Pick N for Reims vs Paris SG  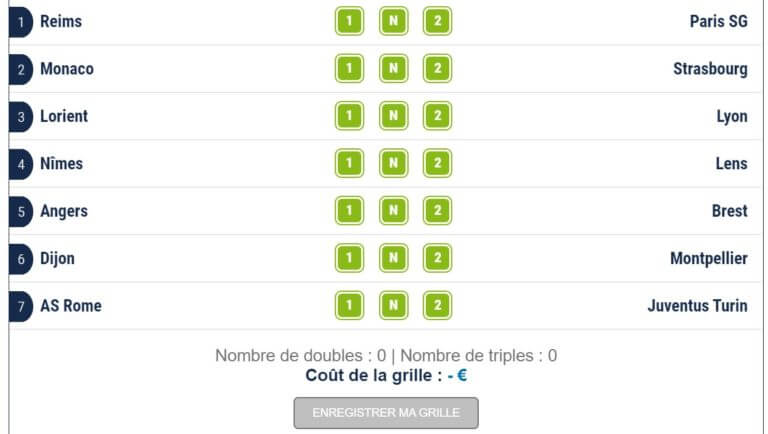click(393, 21)
